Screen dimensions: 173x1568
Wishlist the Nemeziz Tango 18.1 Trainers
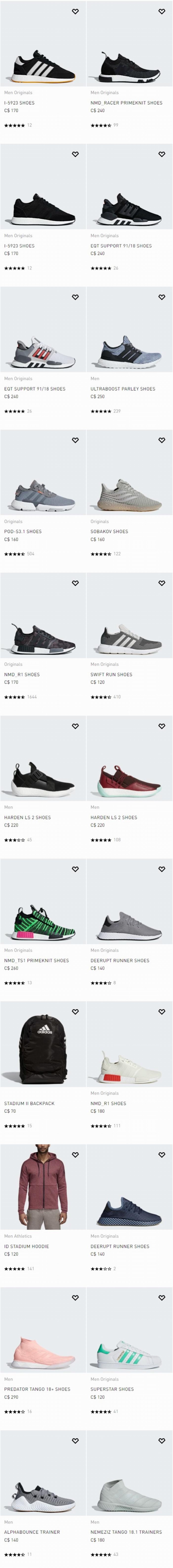coord(161,1441)
